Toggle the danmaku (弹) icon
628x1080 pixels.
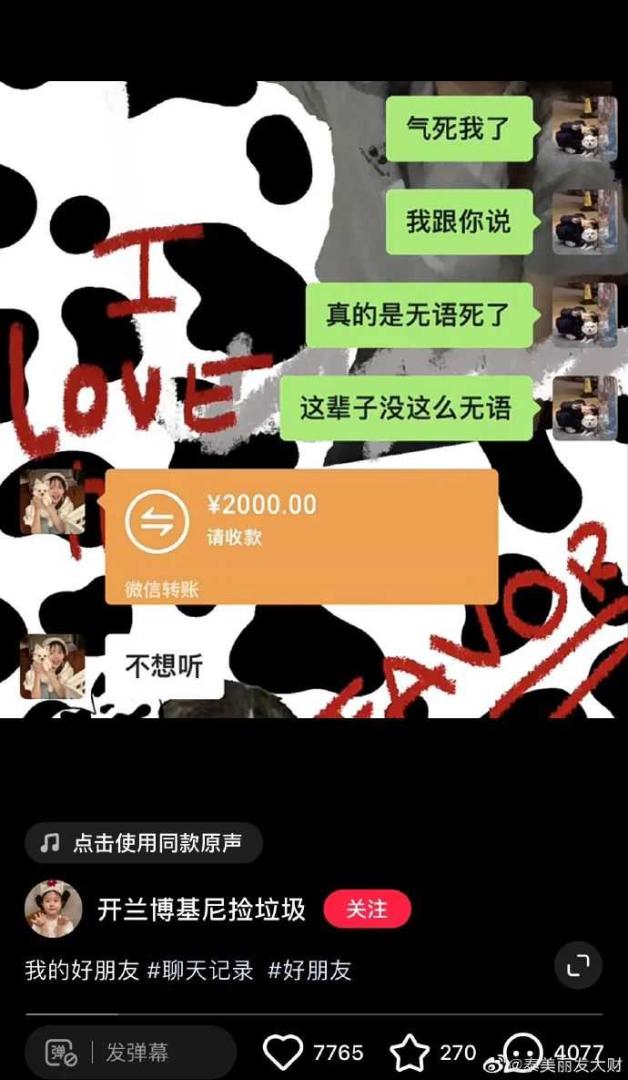[62, 1052]
